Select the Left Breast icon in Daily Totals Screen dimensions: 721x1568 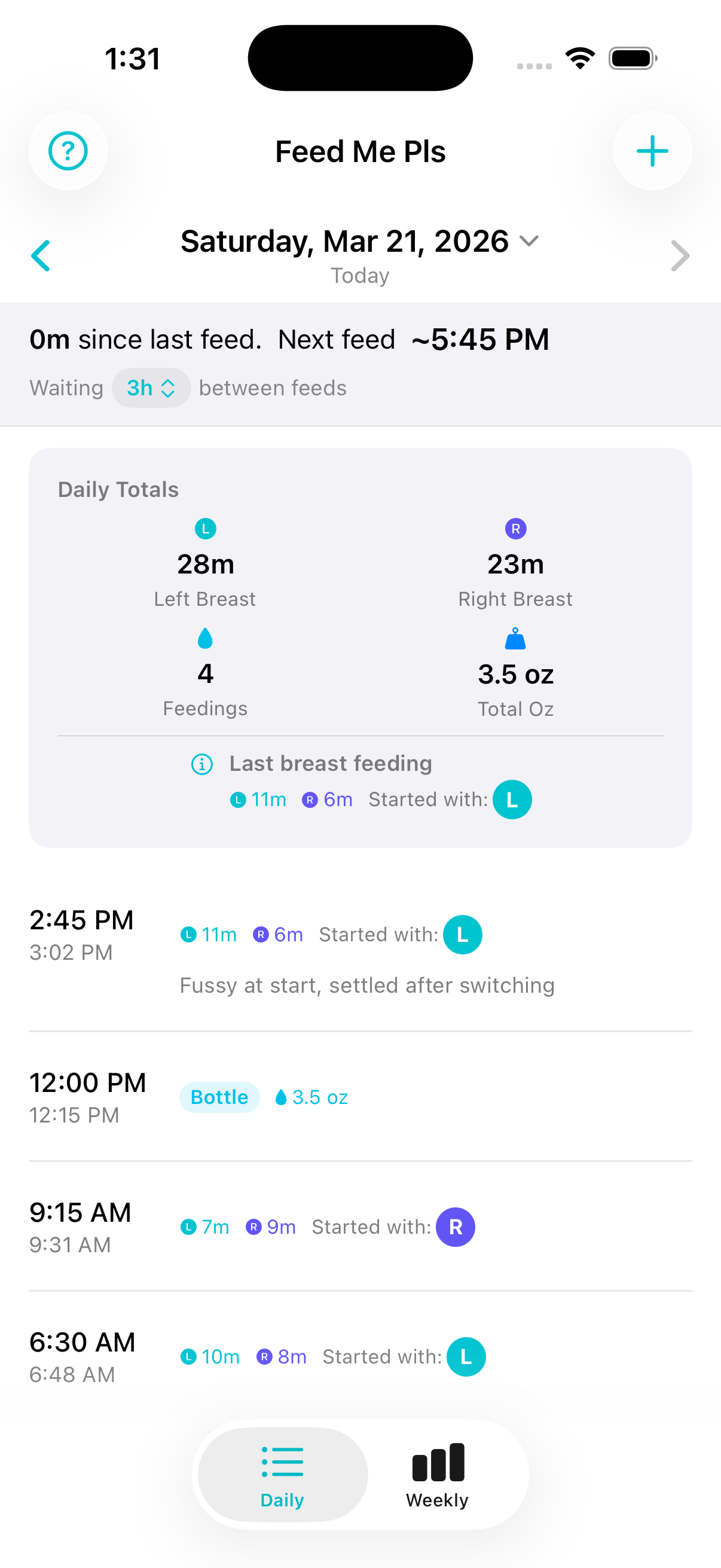click(205, 529)
